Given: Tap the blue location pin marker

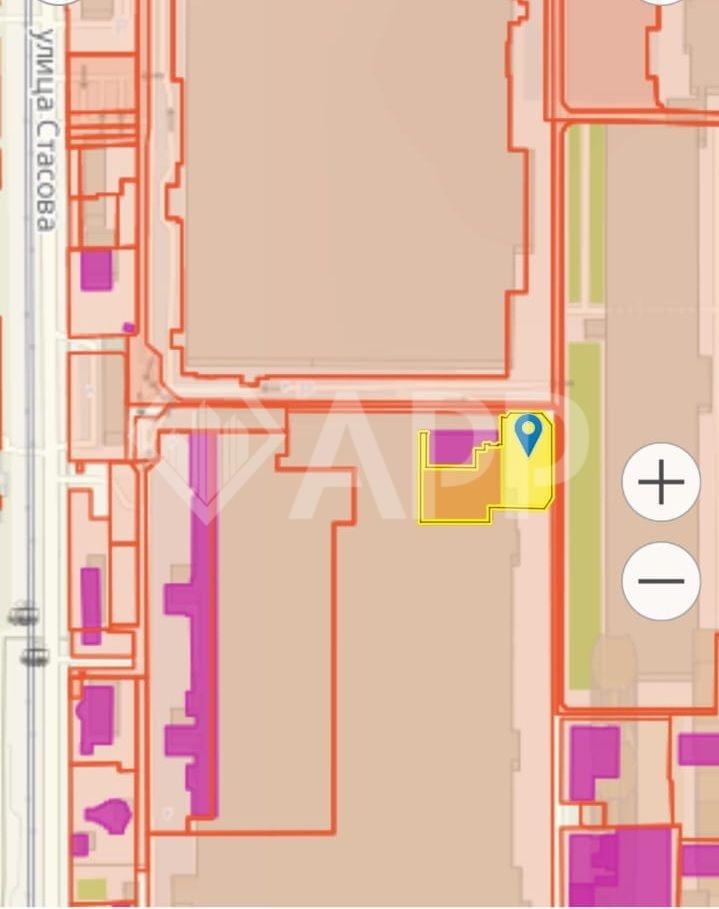Looking at the screenshot, I should (528, 435).
